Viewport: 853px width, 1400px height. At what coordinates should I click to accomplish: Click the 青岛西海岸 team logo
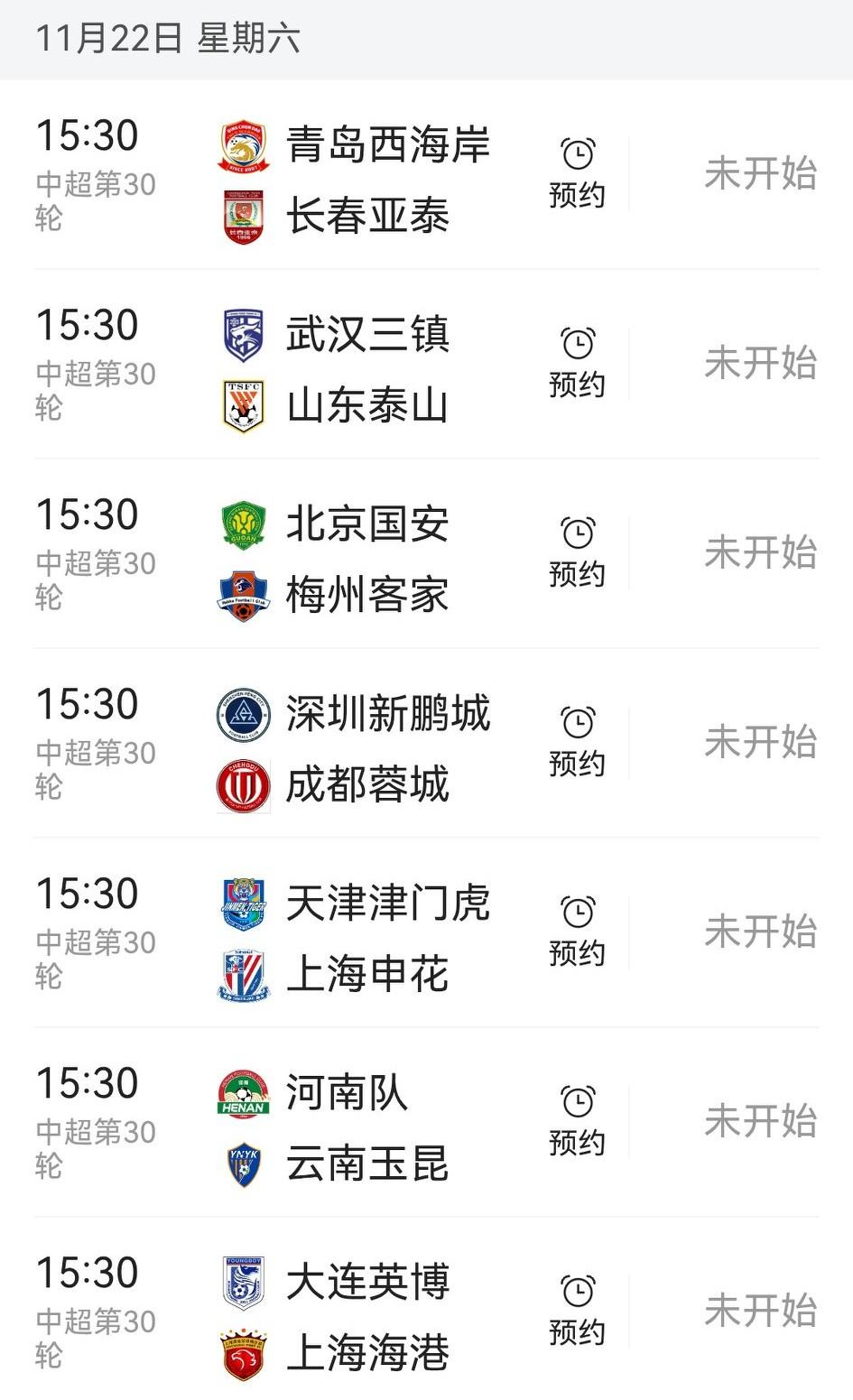[242, 146]
